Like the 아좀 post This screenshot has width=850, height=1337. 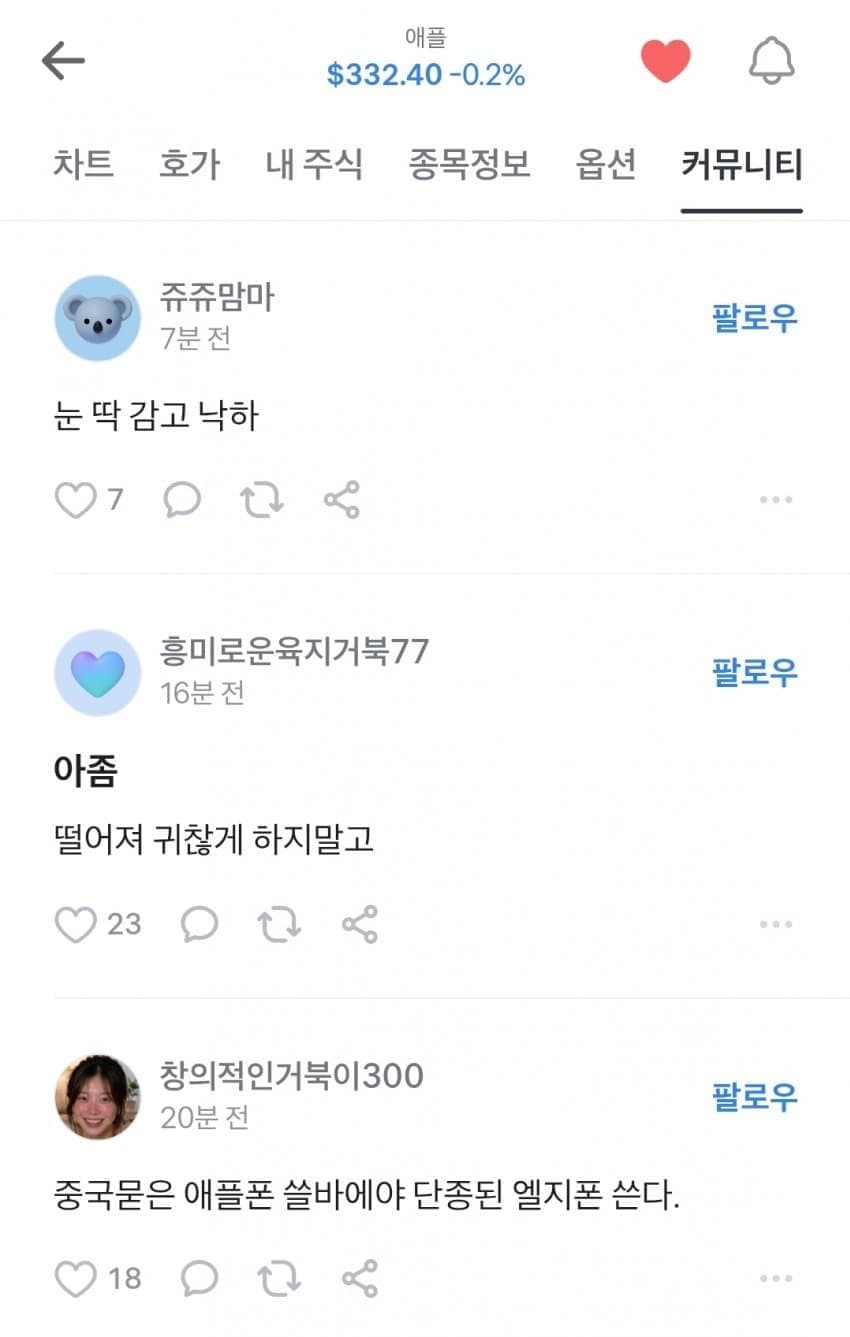pyautogui.click(x=75, y=924)
